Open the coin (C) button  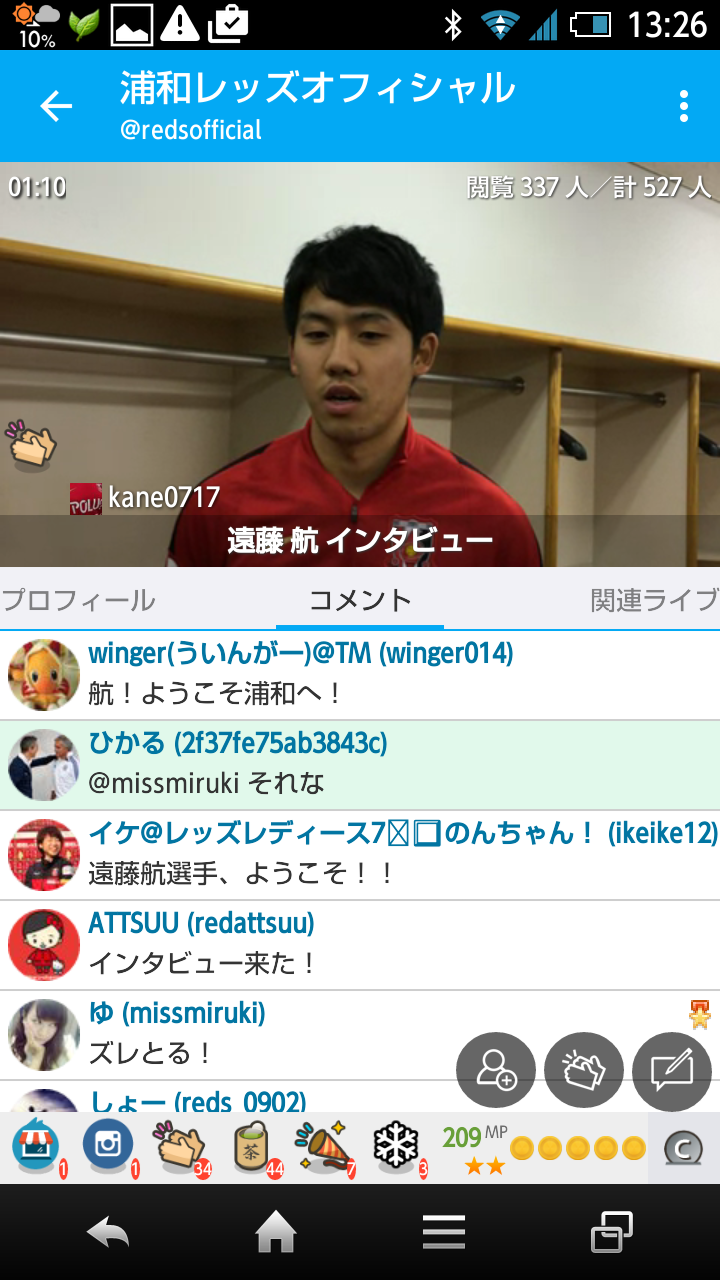pos(684,1148)
